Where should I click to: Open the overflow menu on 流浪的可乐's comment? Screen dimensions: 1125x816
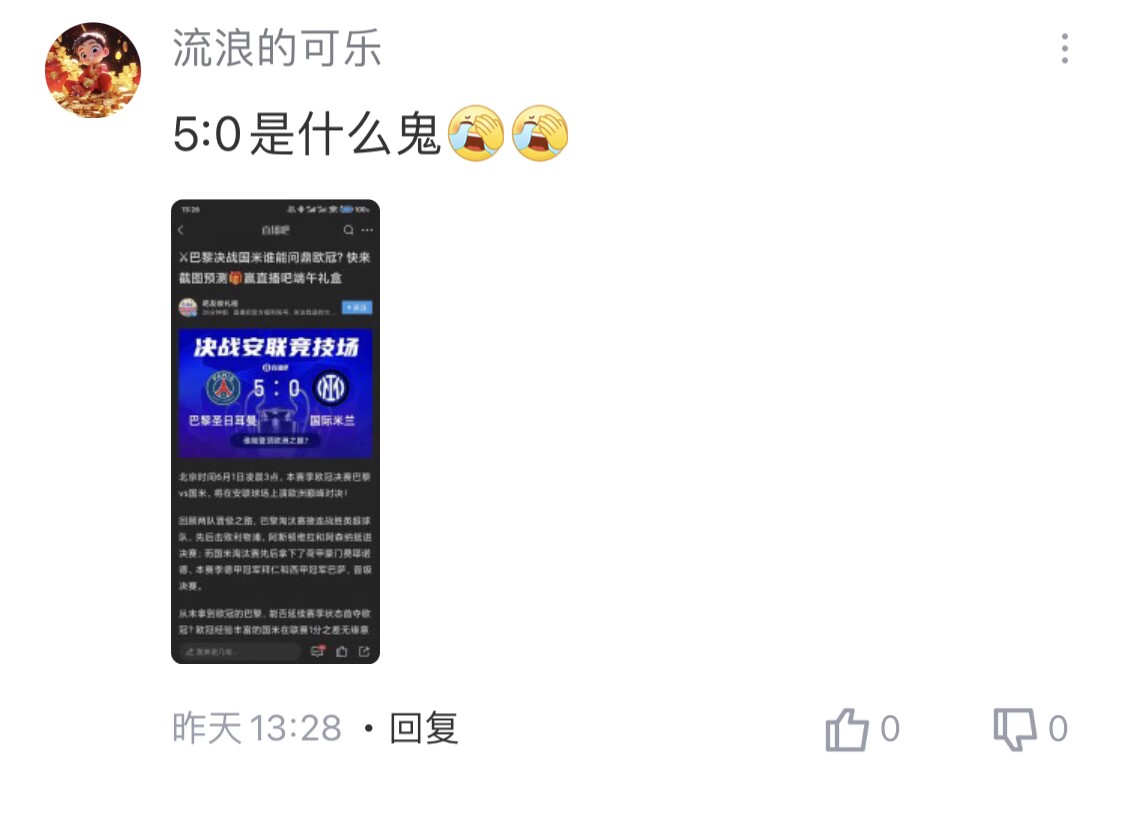click(x=1064, y=48)
